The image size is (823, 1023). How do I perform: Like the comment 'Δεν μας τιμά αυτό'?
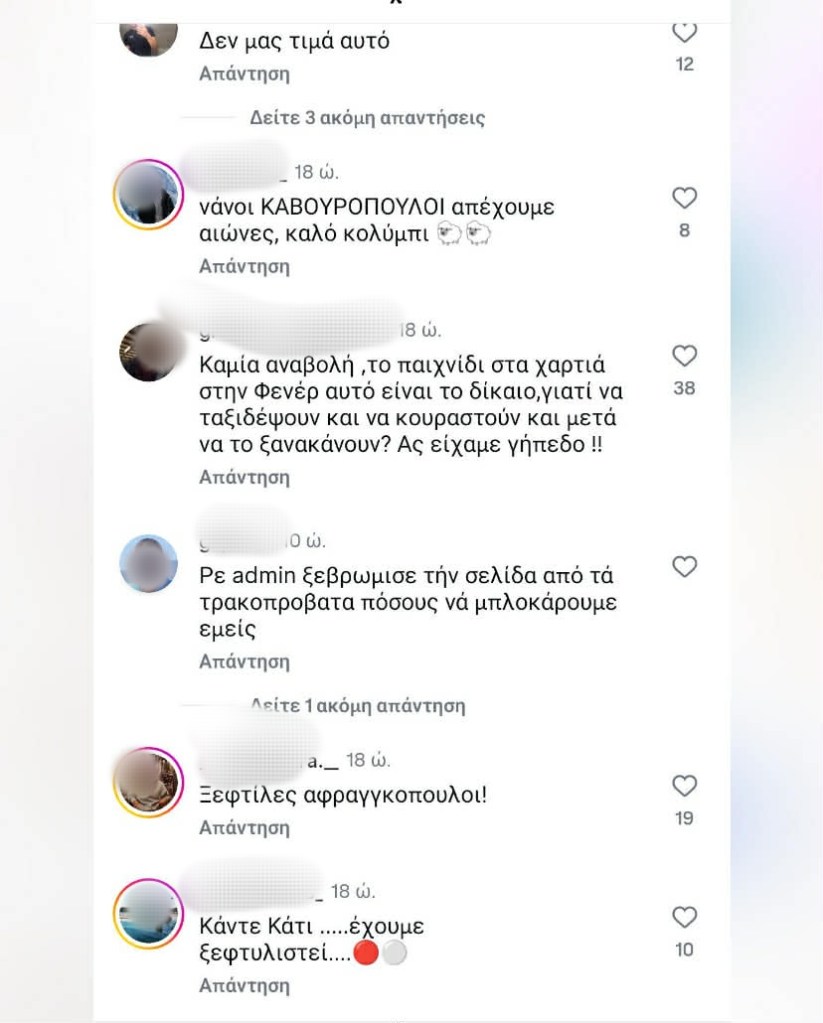pyautogui.click(x=684, y=33)
